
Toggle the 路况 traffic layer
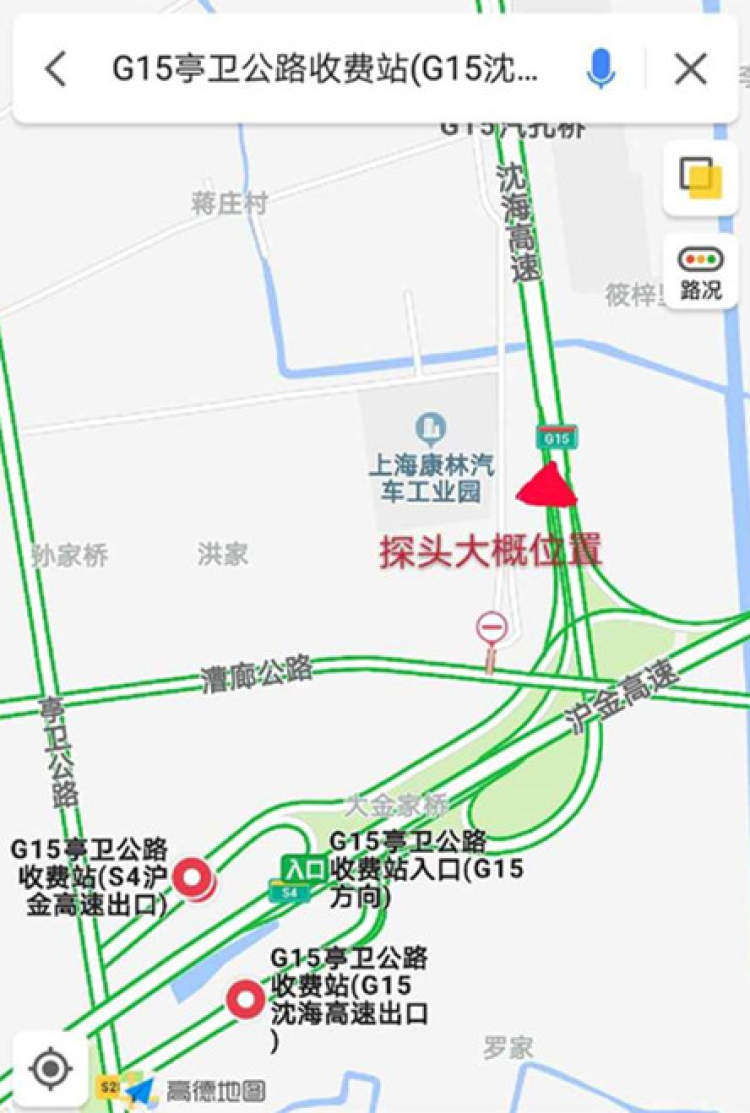coord(700,272)
